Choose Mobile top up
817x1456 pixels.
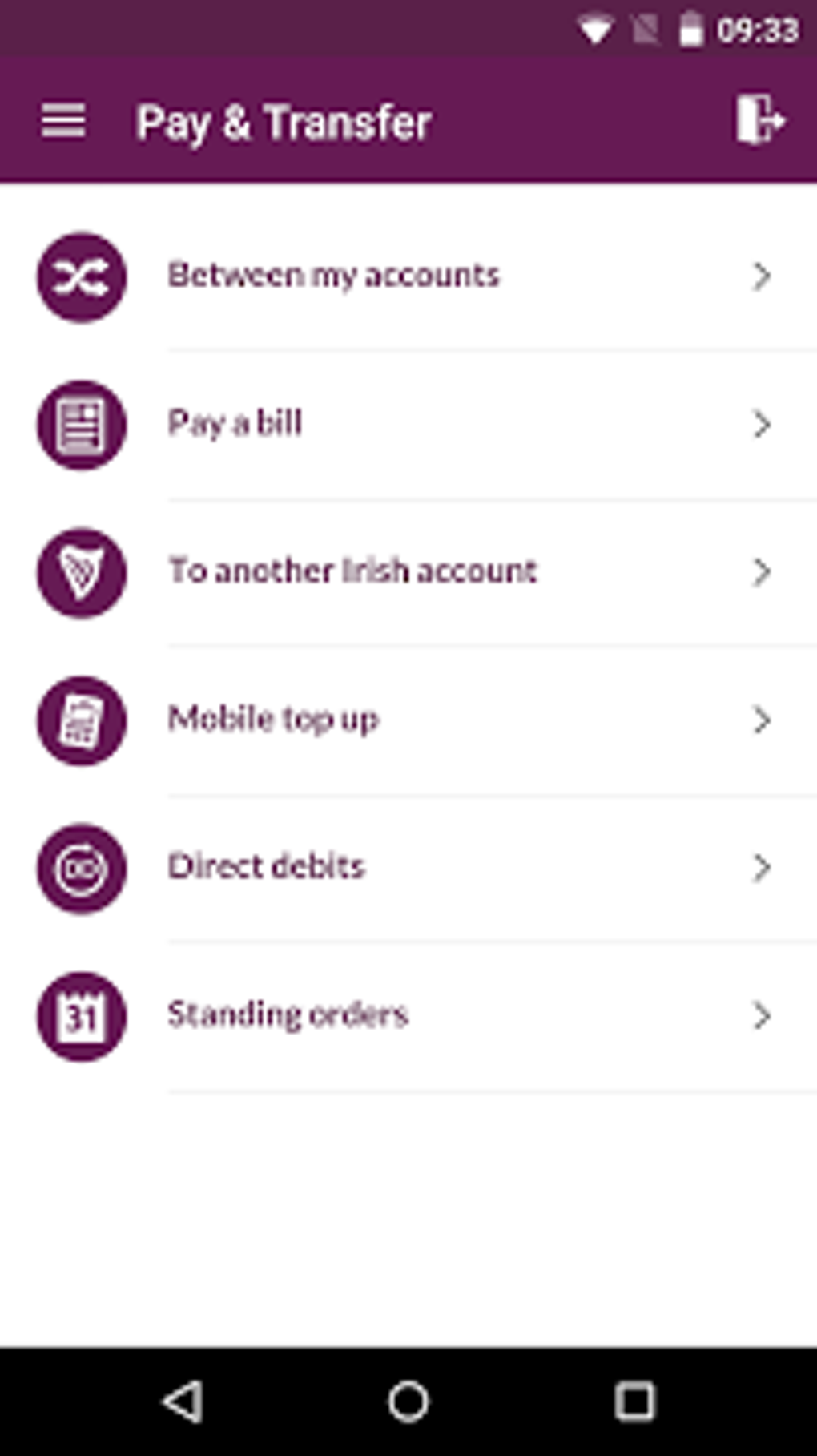coord(408,720)
